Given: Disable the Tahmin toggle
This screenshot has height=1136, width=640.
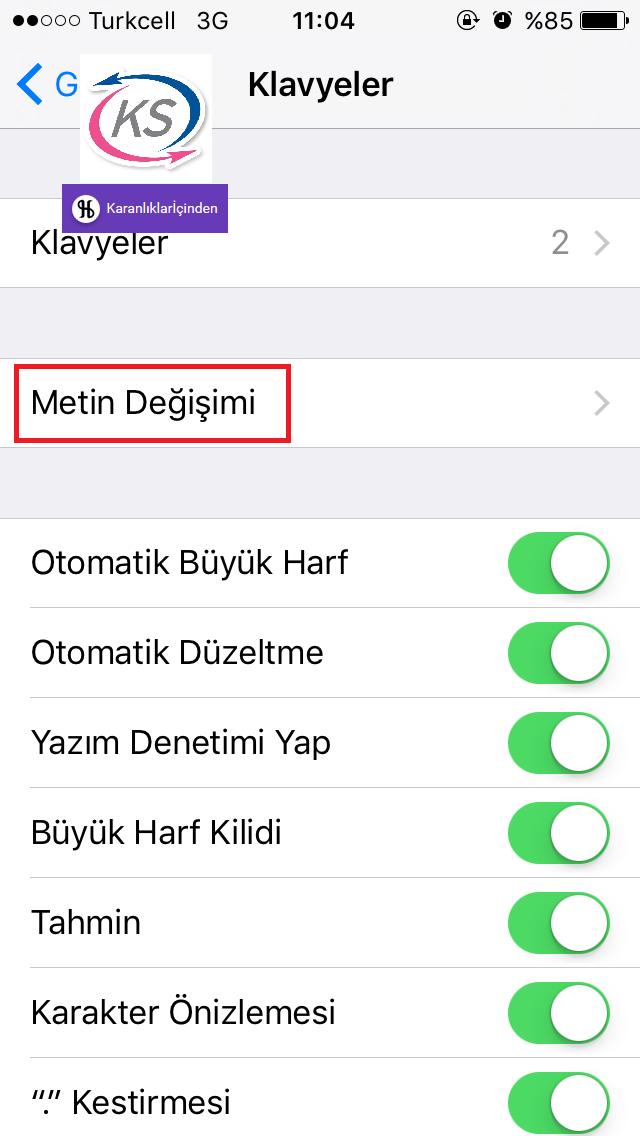Looking at the screenshot, I should [558, 922].
